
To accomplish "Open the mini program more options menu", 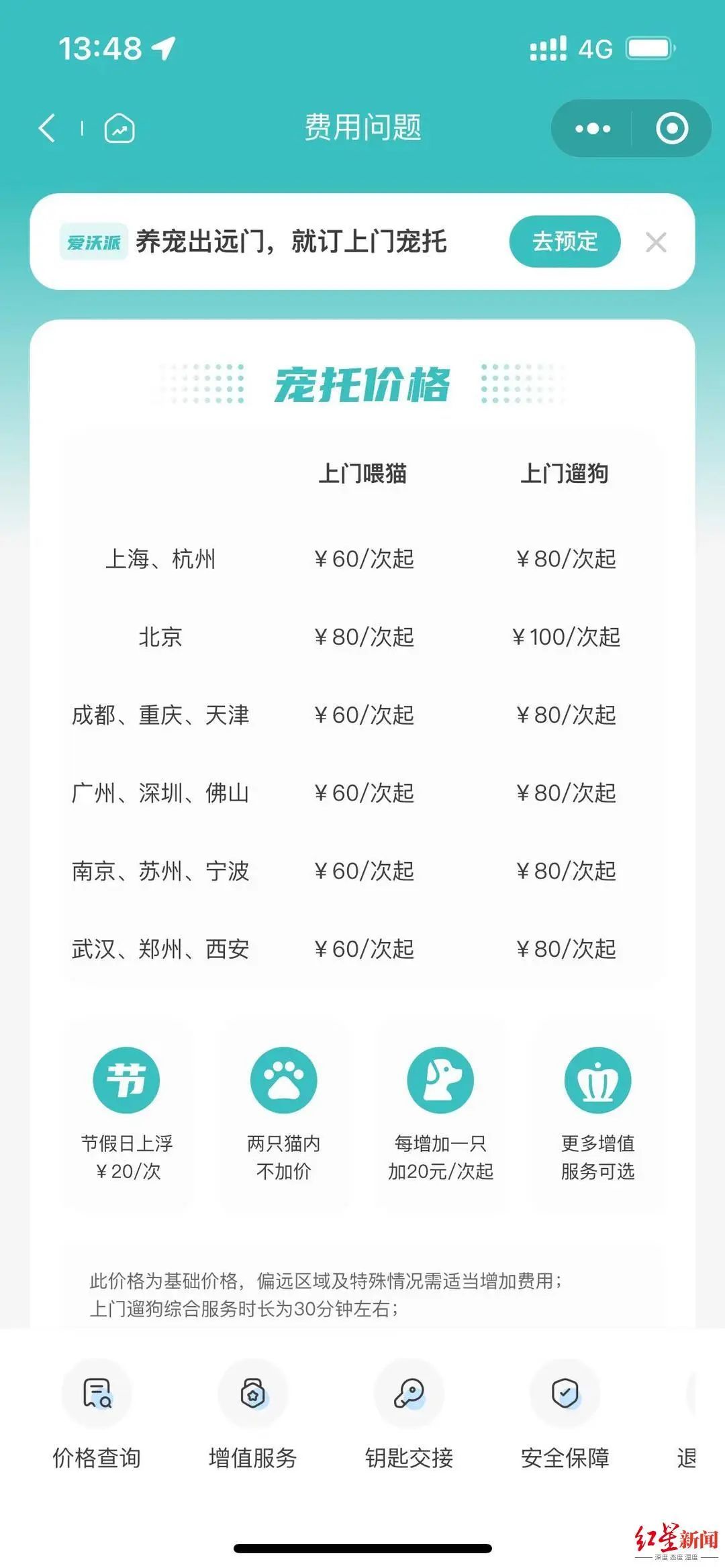I will point(593,128).
